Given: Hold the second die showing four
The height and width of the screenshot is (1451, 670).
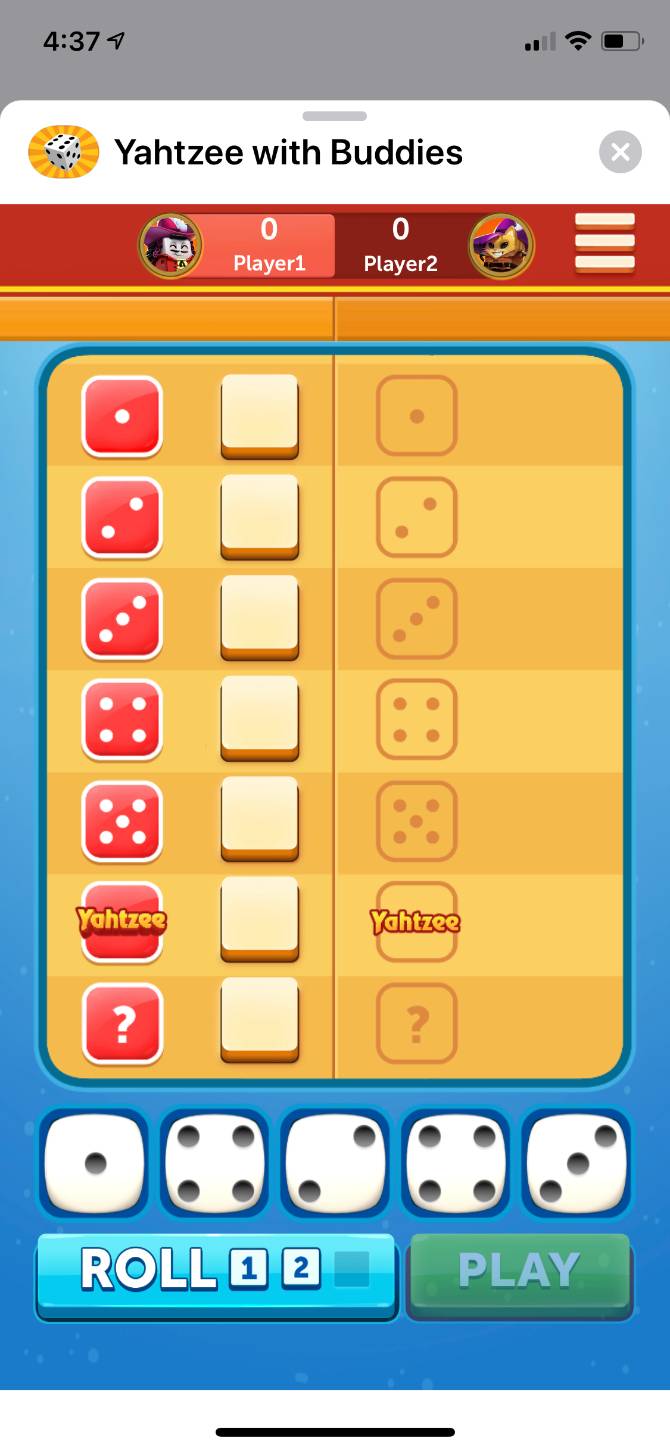Looking at the screenshot, I should pos(214,1163).
